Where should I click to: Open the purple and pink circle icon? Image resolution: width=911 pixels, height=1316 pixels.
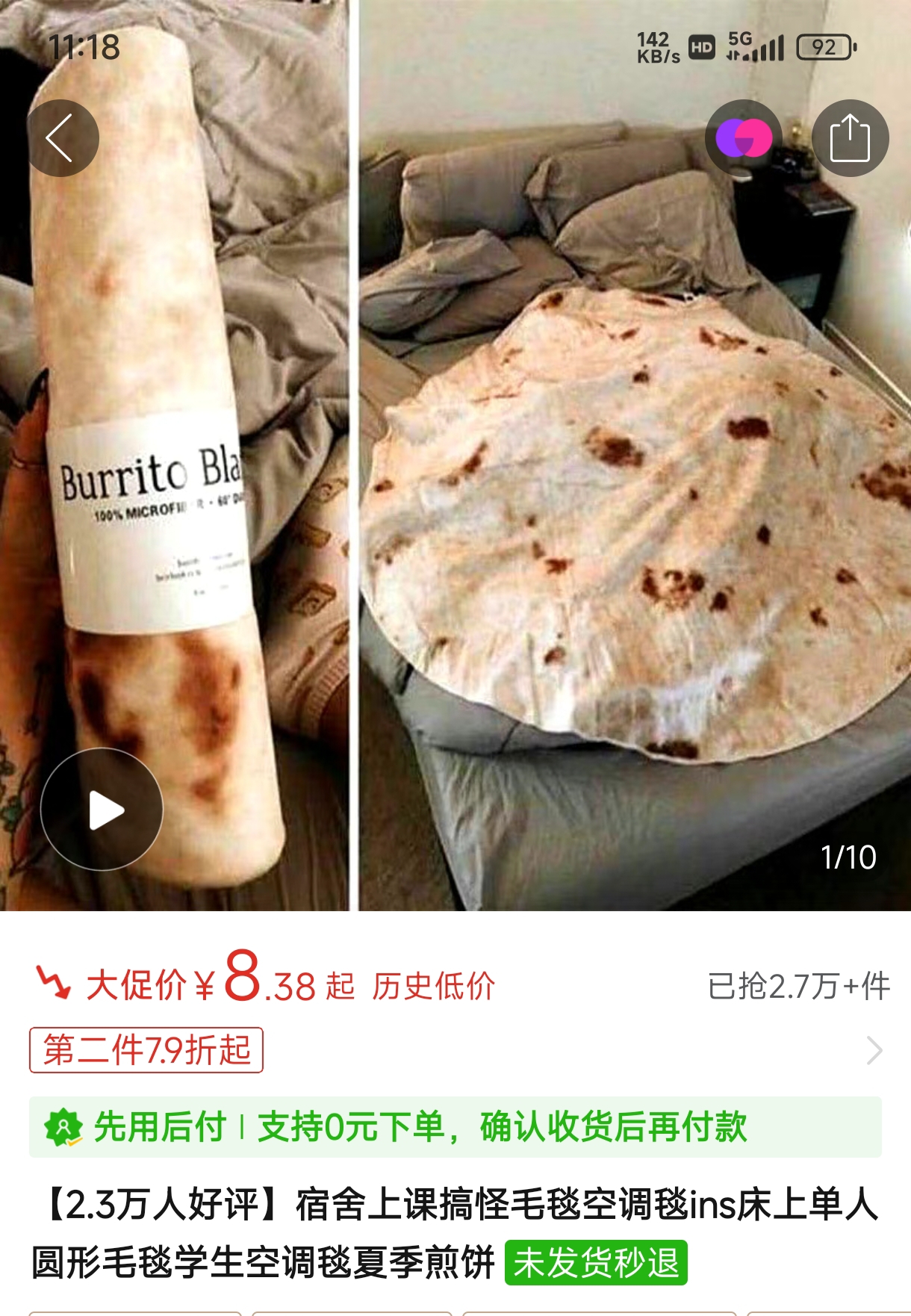(x=744, y=138)
